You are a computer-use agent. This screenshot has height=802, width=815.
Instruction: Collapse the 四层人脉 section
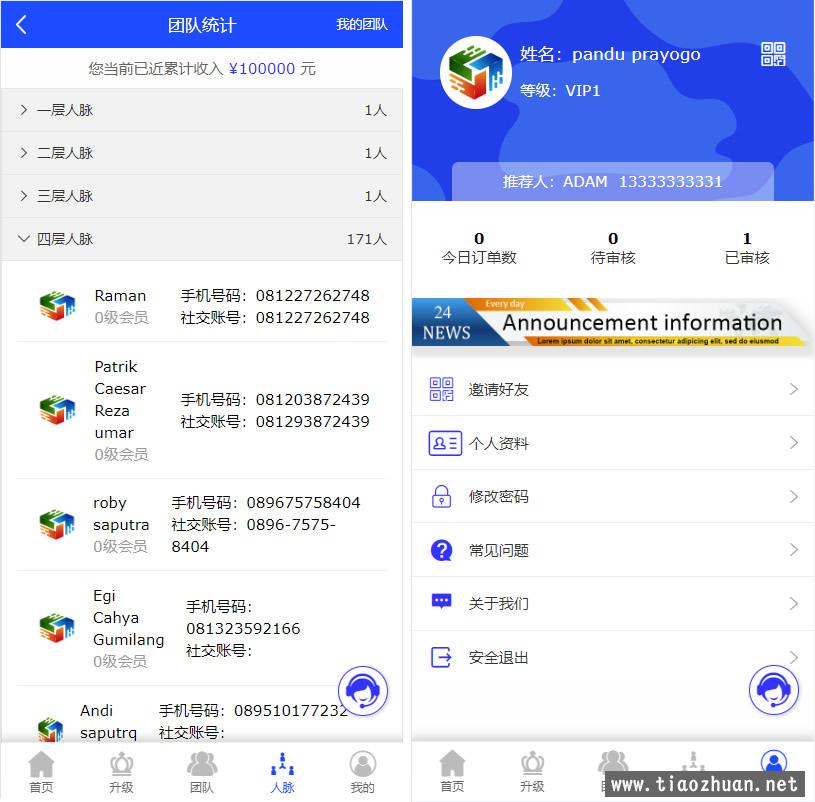201,239
